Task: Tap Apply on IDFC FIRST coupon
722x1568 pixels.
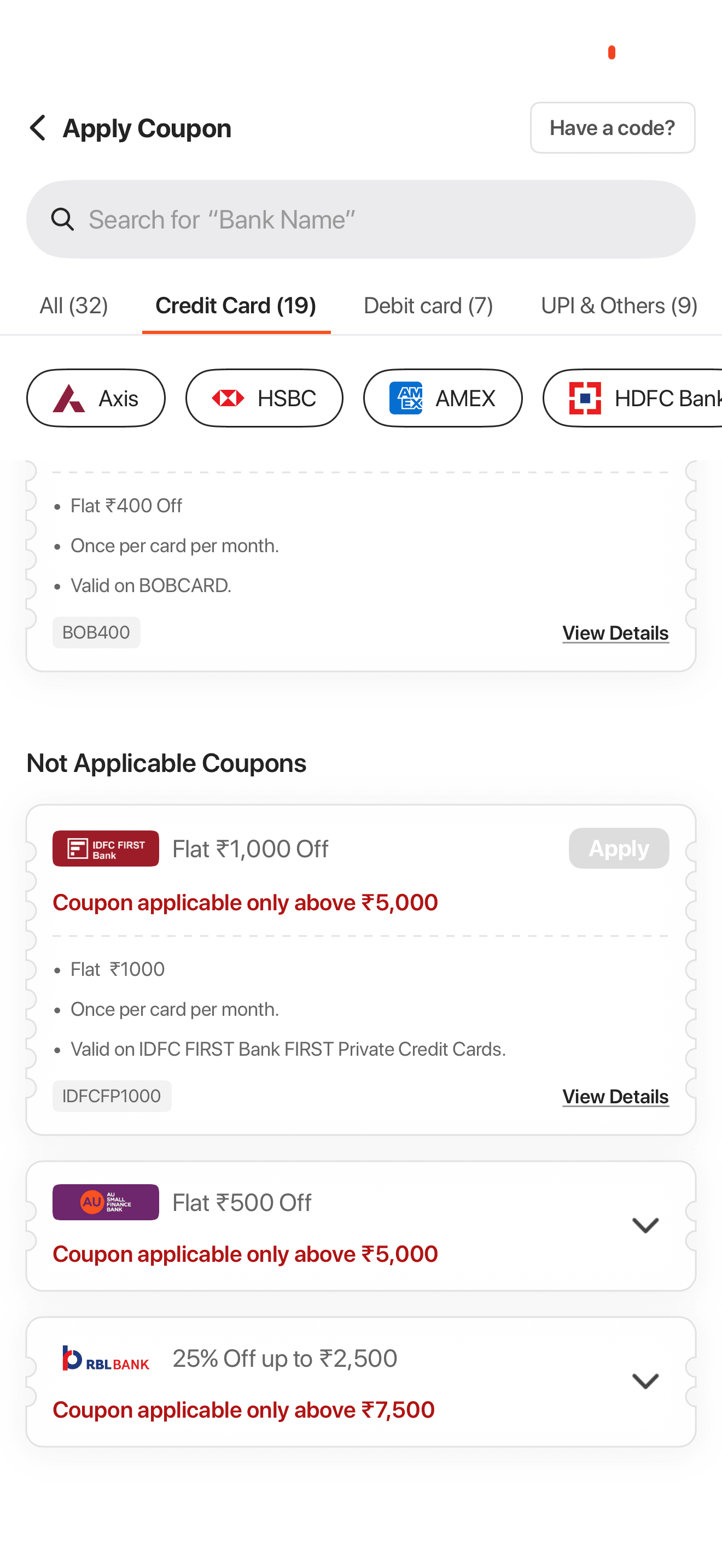Action: click(x=619, y=848)
